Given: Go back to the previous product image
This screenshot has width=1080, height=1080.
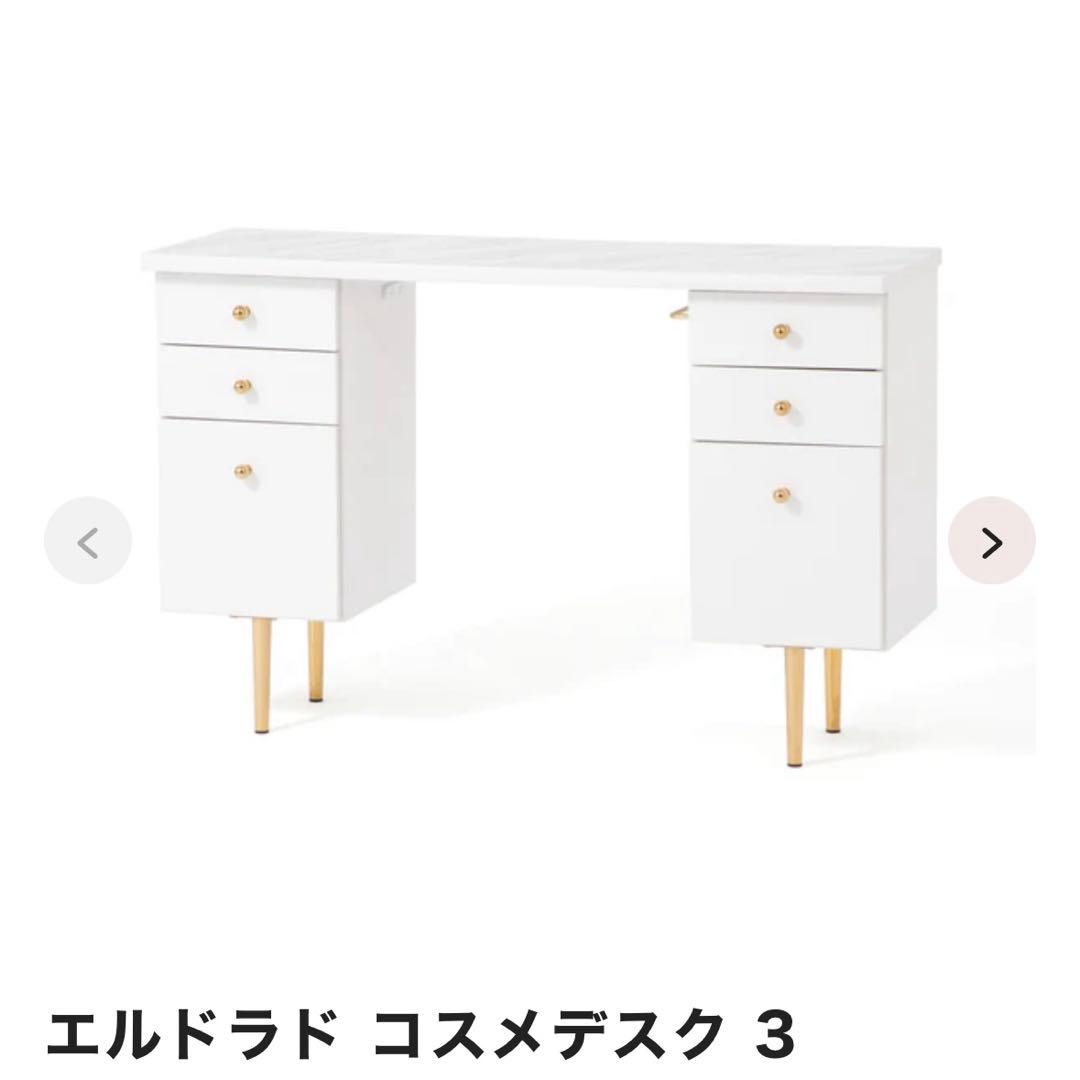Looking at the screenshot, I should (x=88, y=541).
